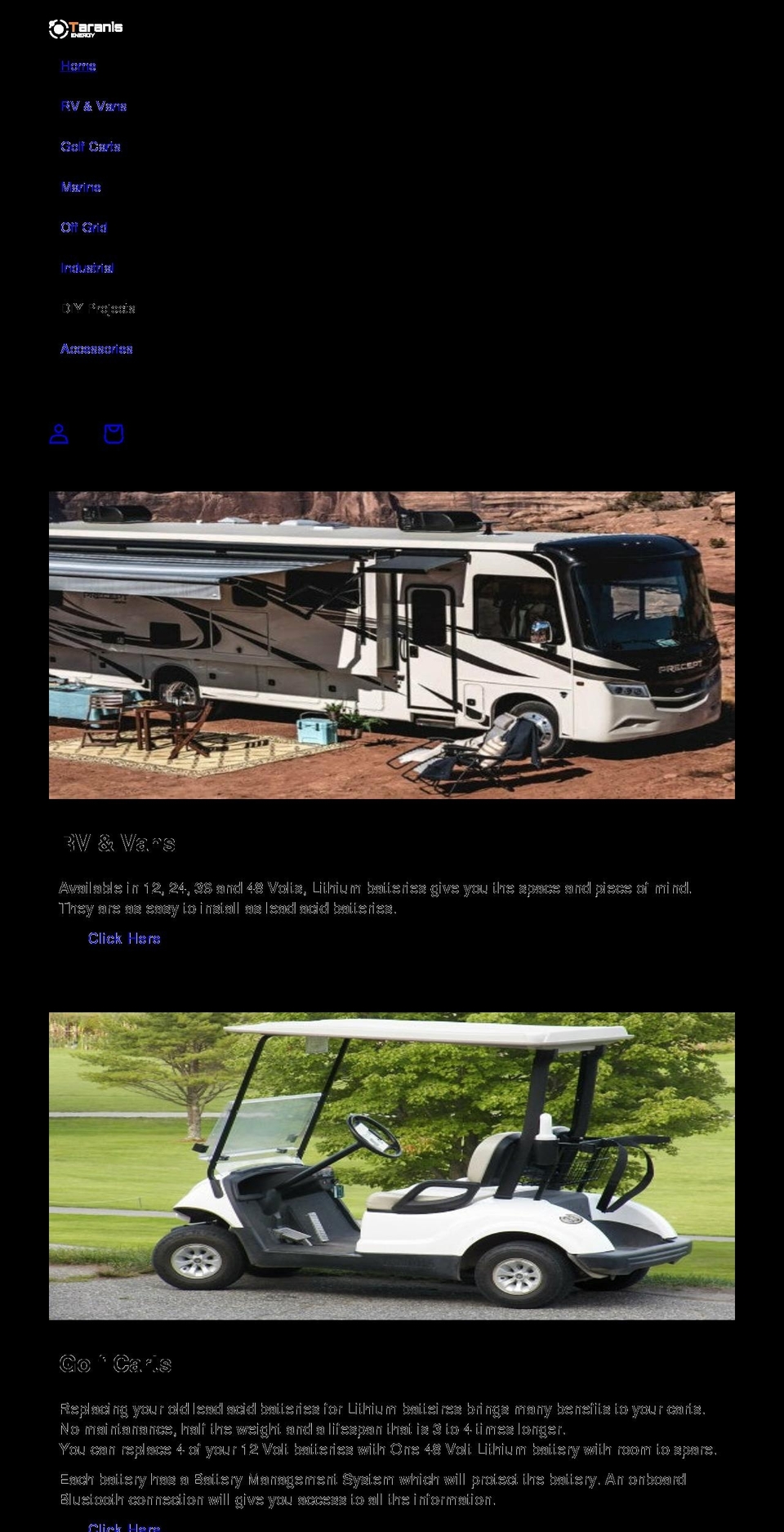Open the Golf Carts menu link

click(x=91, y=147)
